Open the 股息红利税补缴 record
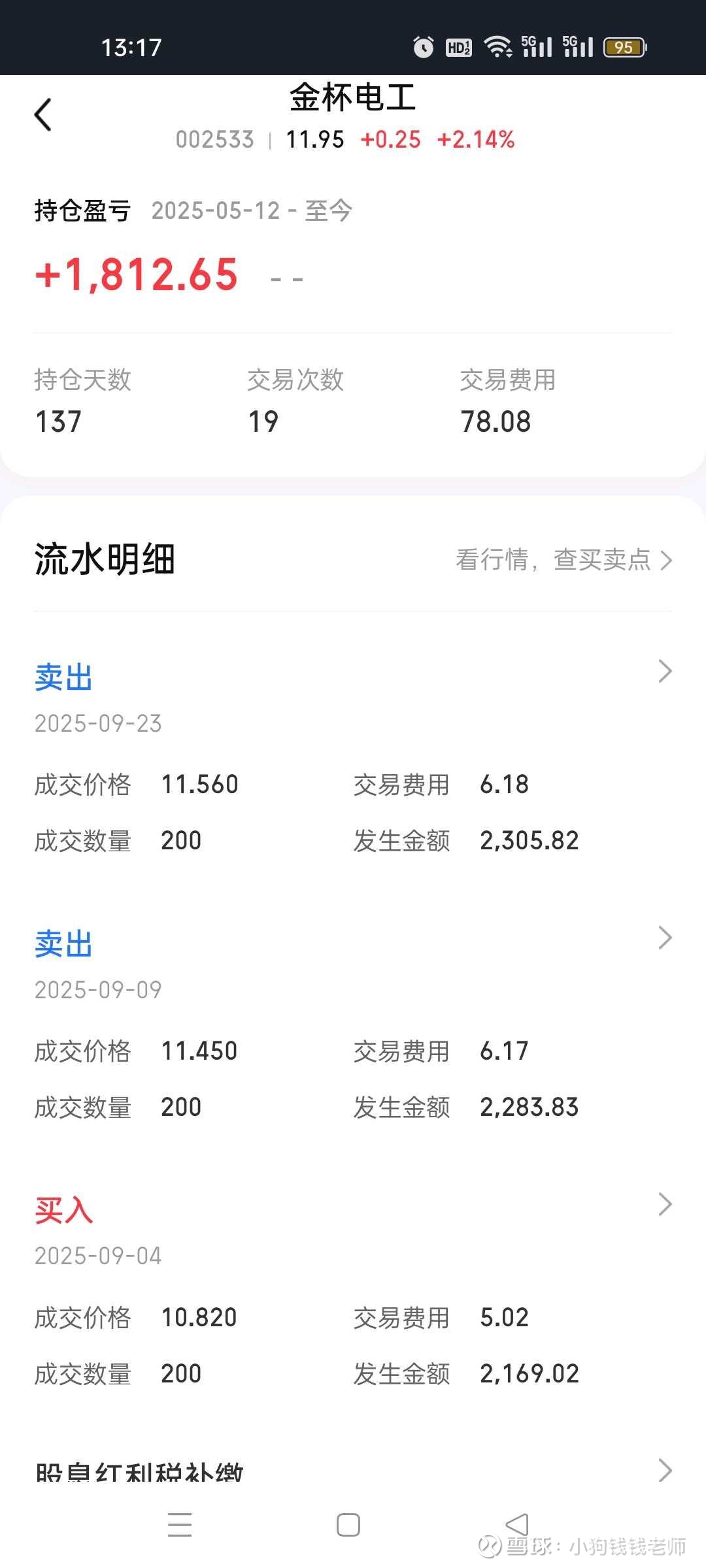 point(353,1471)
